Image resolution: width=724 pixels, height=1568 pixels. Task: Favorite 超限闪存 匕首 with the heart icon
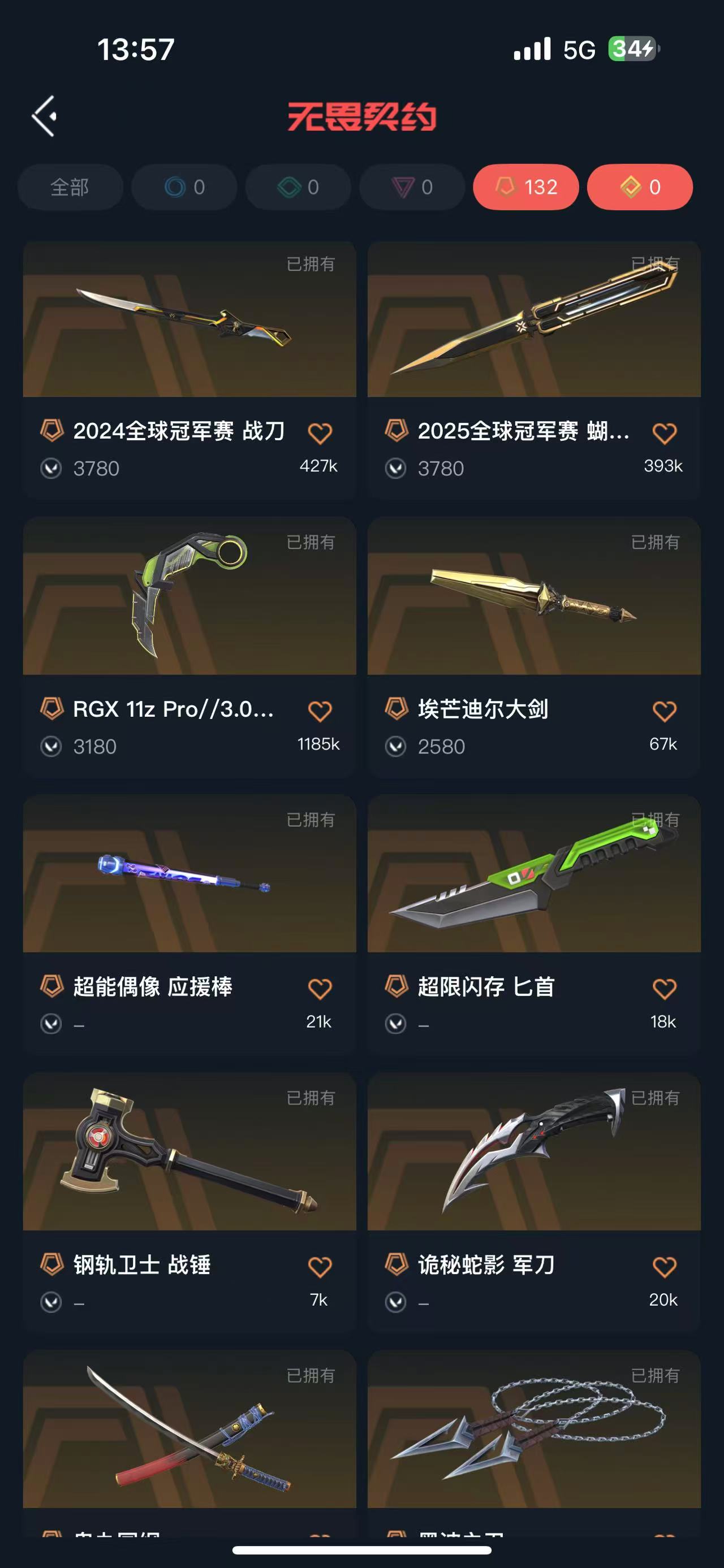click(x=664, y=989)
